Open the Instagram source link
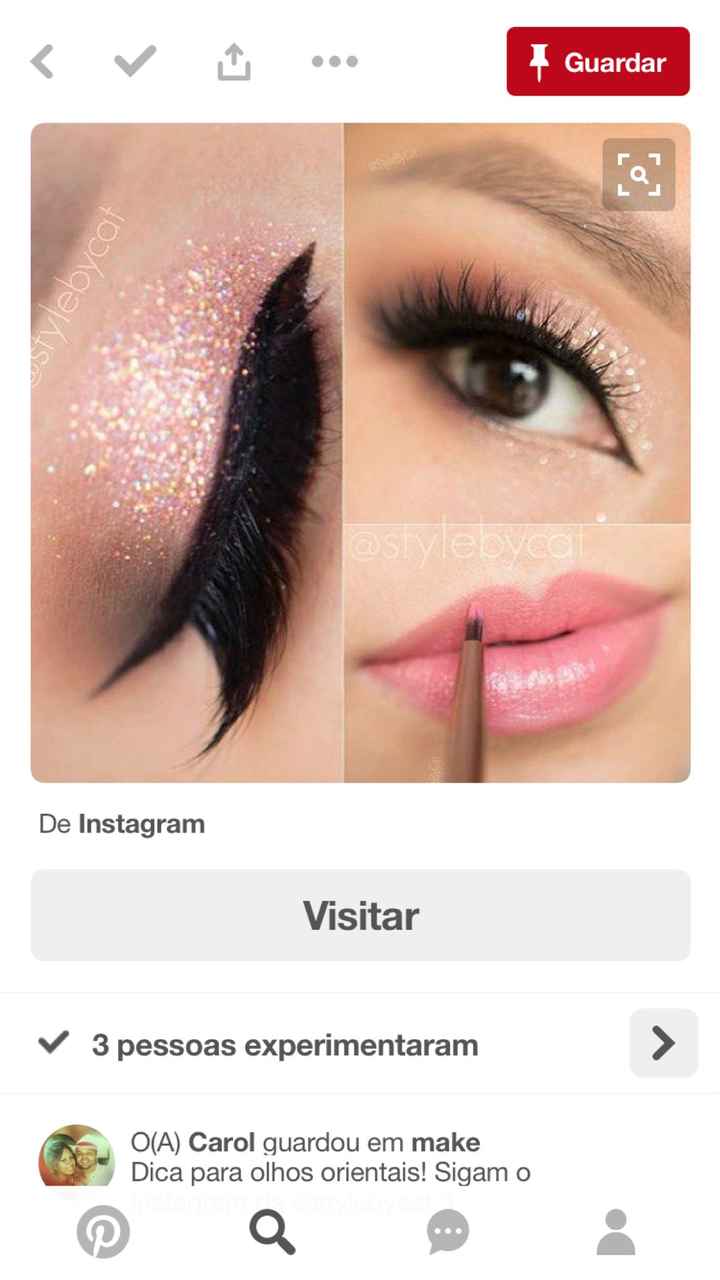The width and height of the screenshot is (720, 1280). click(x=141, y=824)
